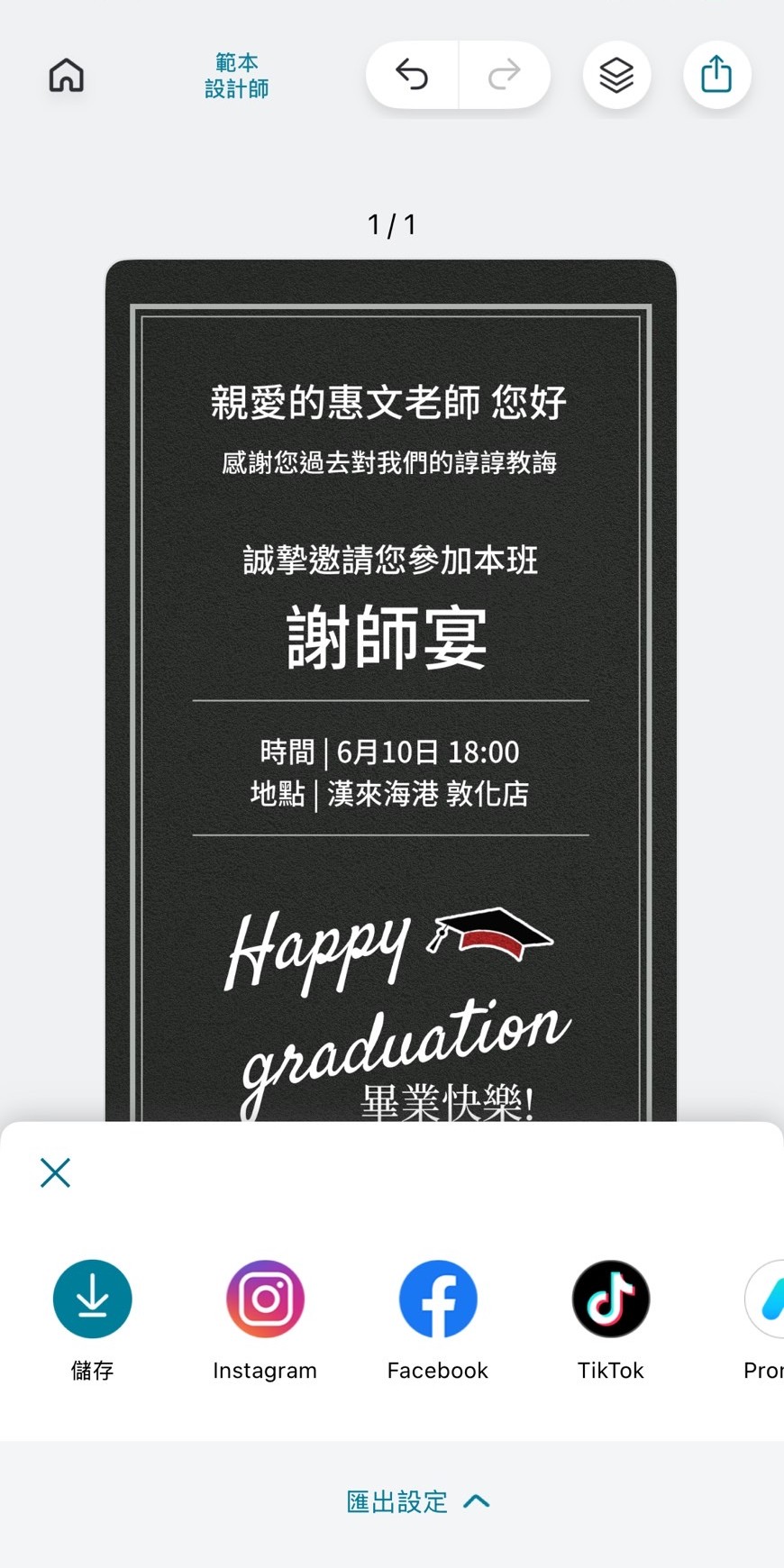Dismiss the share sheet with the X
Viewport: 784px width, 1568px height.
55,1172
